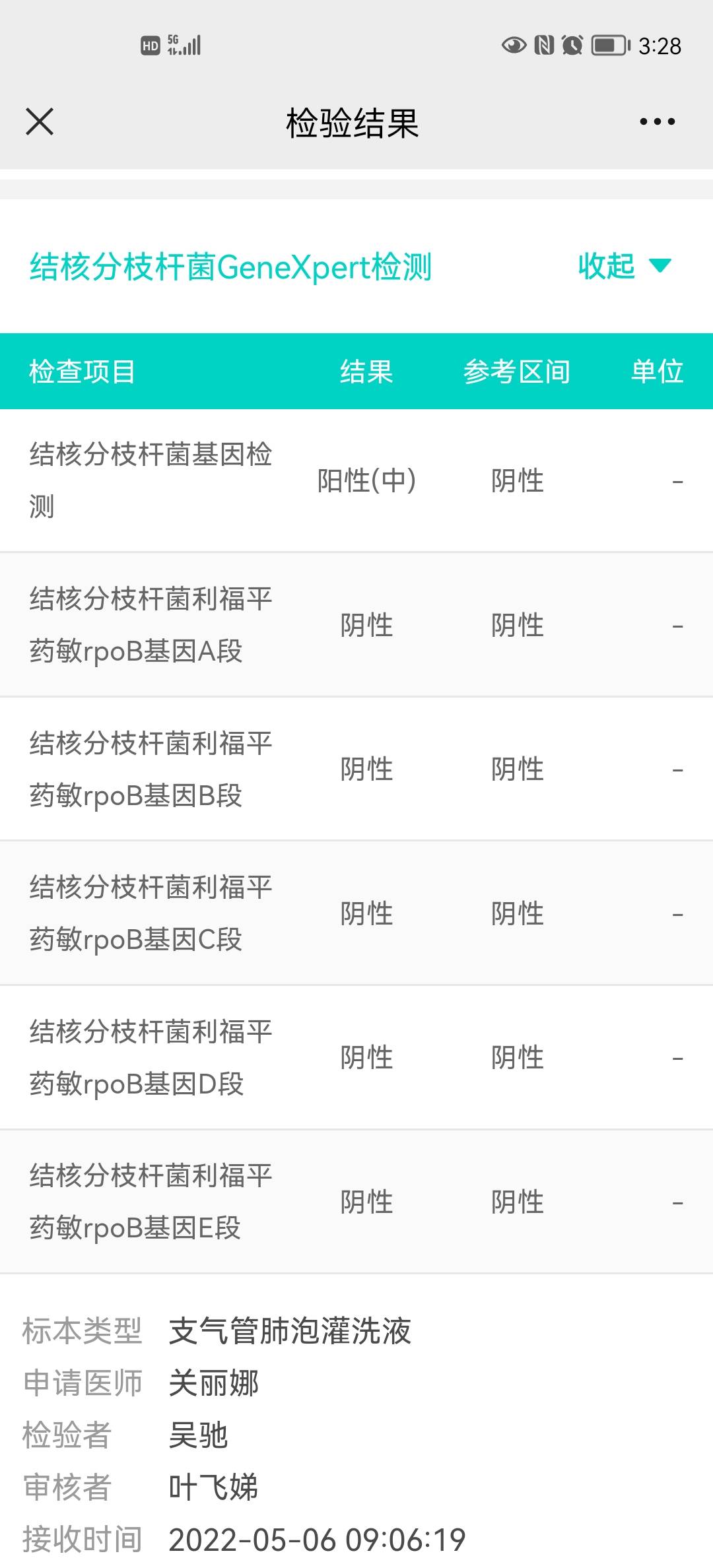Tap the 阳性(中) result value

click(367, 482)
